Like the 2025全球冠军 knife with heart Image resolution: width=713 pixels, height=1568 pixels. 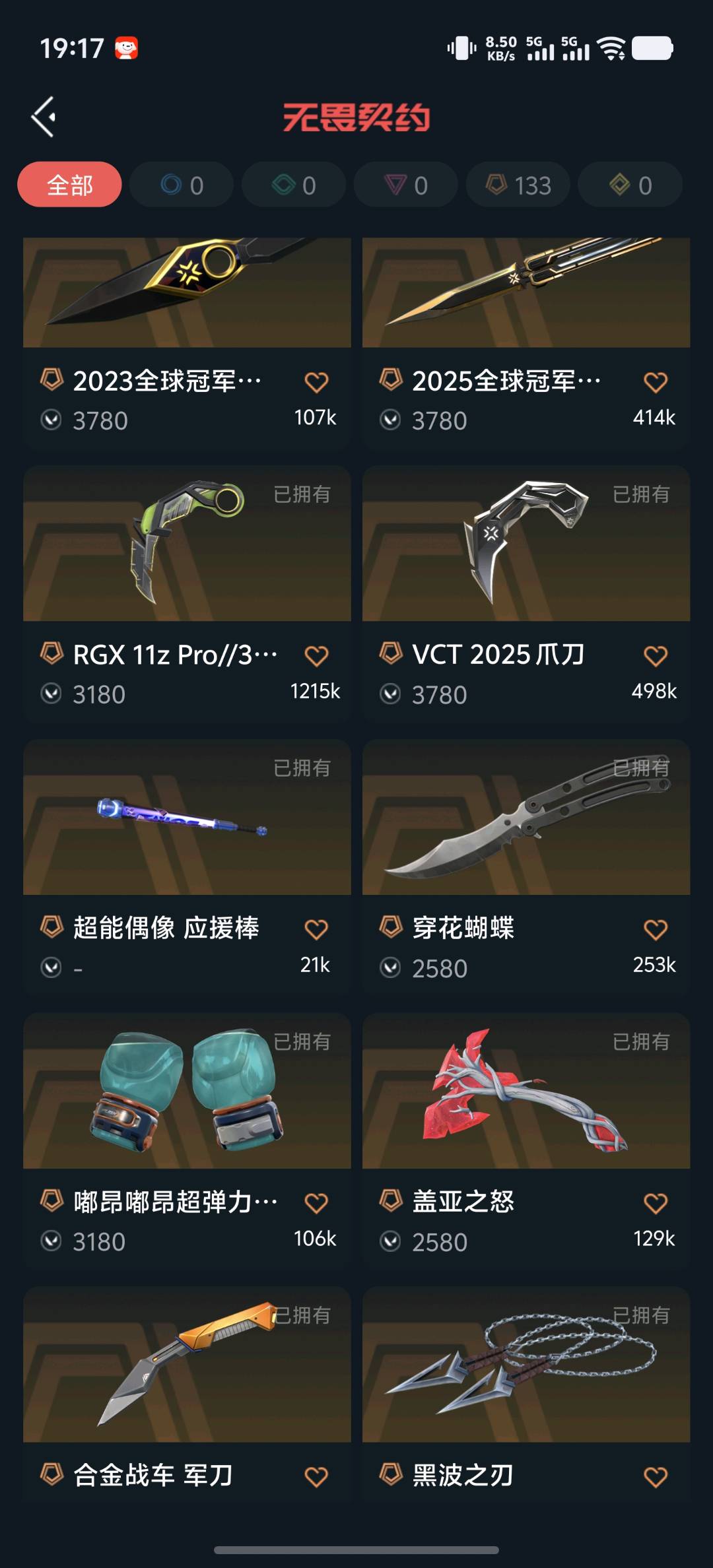(656, 382)
